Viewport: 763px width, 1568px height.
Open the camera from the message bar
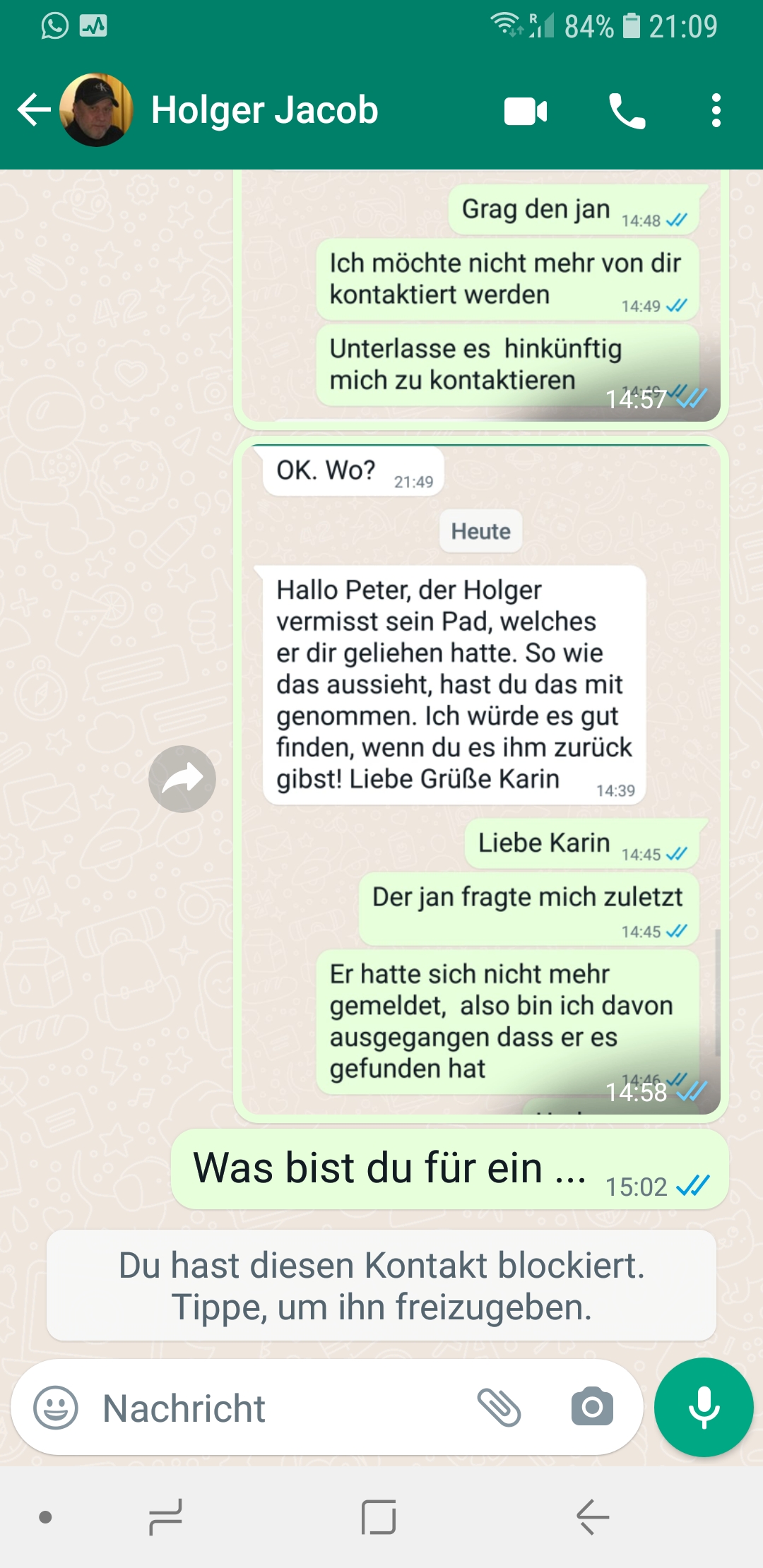[x=592, y=1408]
